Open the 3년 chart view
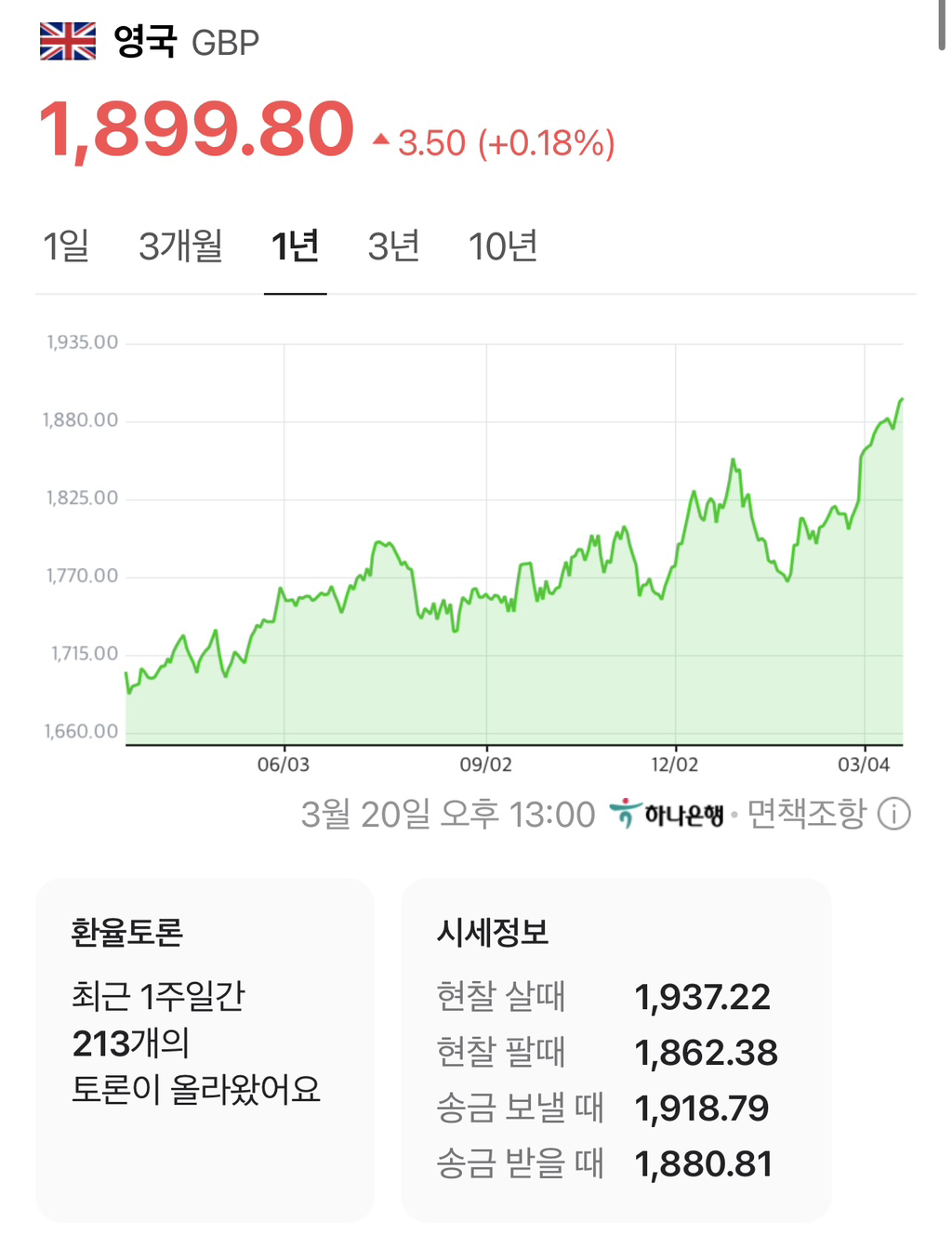The image size is (952, 1248). 394,246
